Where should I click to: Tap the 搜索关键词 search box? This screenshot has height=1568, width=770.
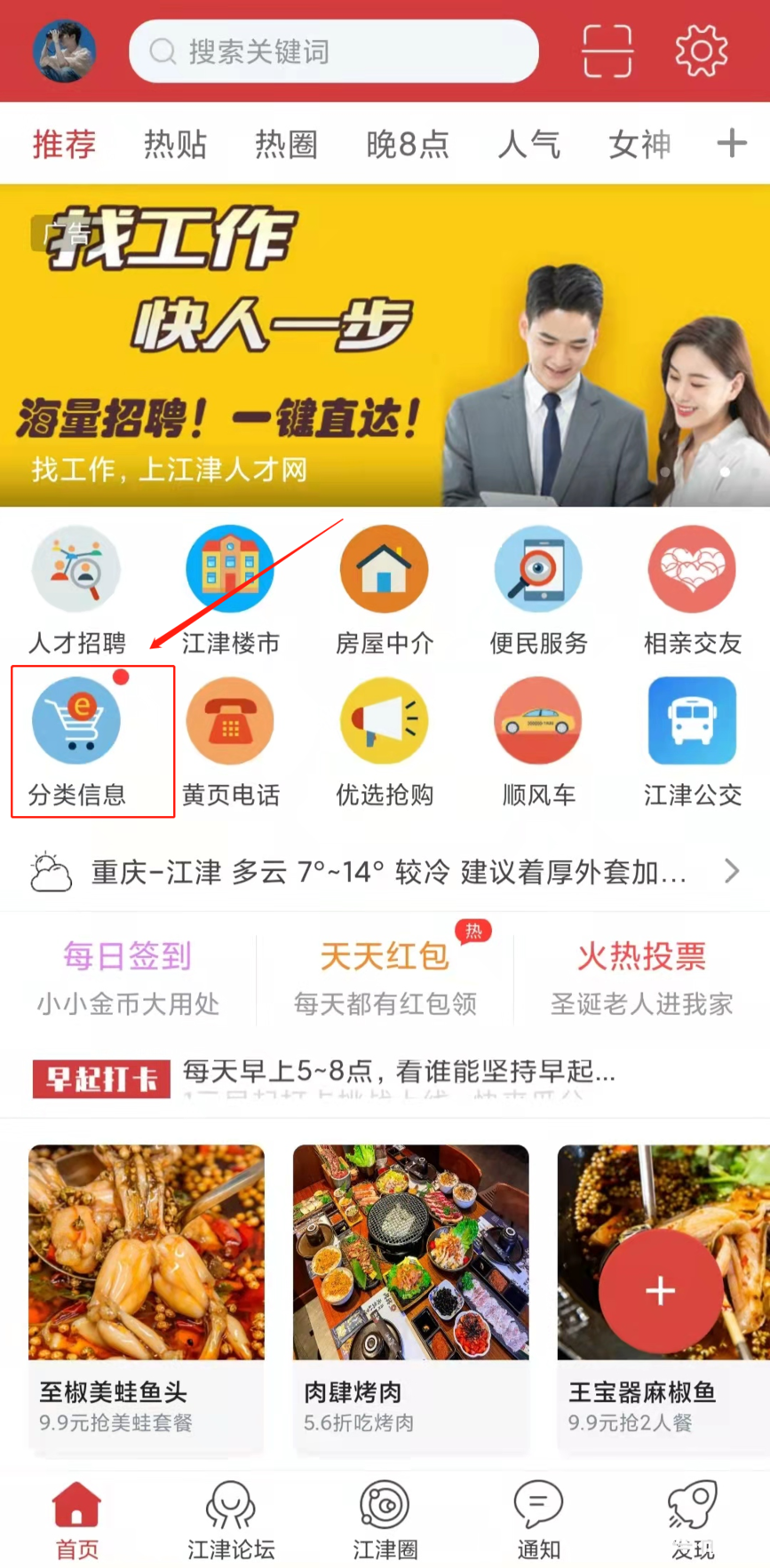333,51
